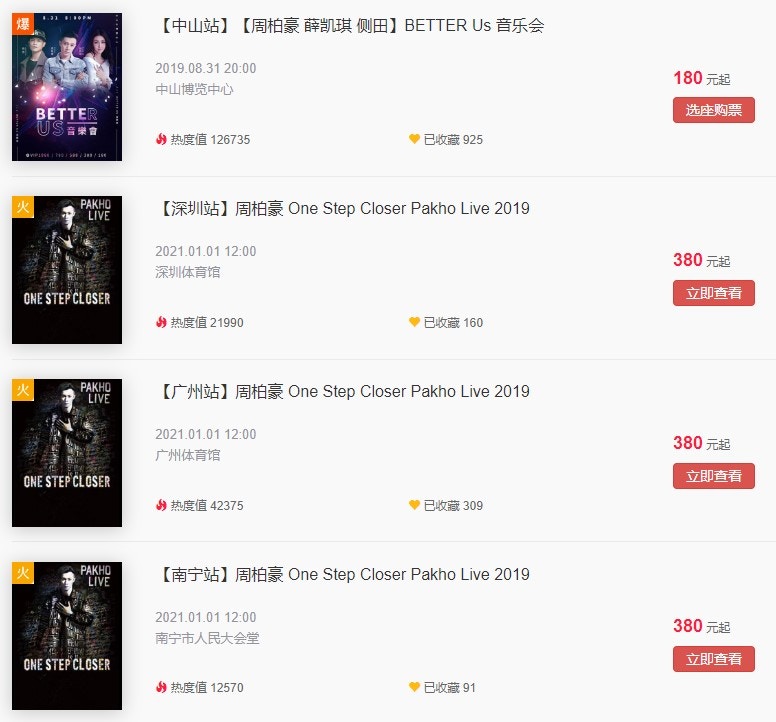Open the 南宁站 One Step Closer title
This screenshot has width=776, height=722.
click(x=343, y=575)
